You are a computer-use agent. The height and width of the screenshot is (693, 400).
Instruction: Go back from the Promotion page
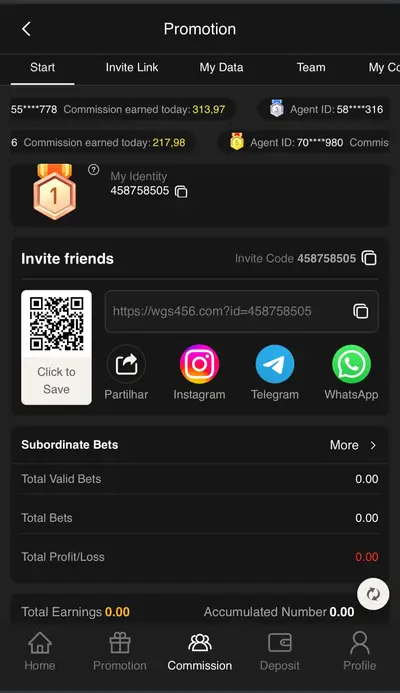(x=27, y=29)
